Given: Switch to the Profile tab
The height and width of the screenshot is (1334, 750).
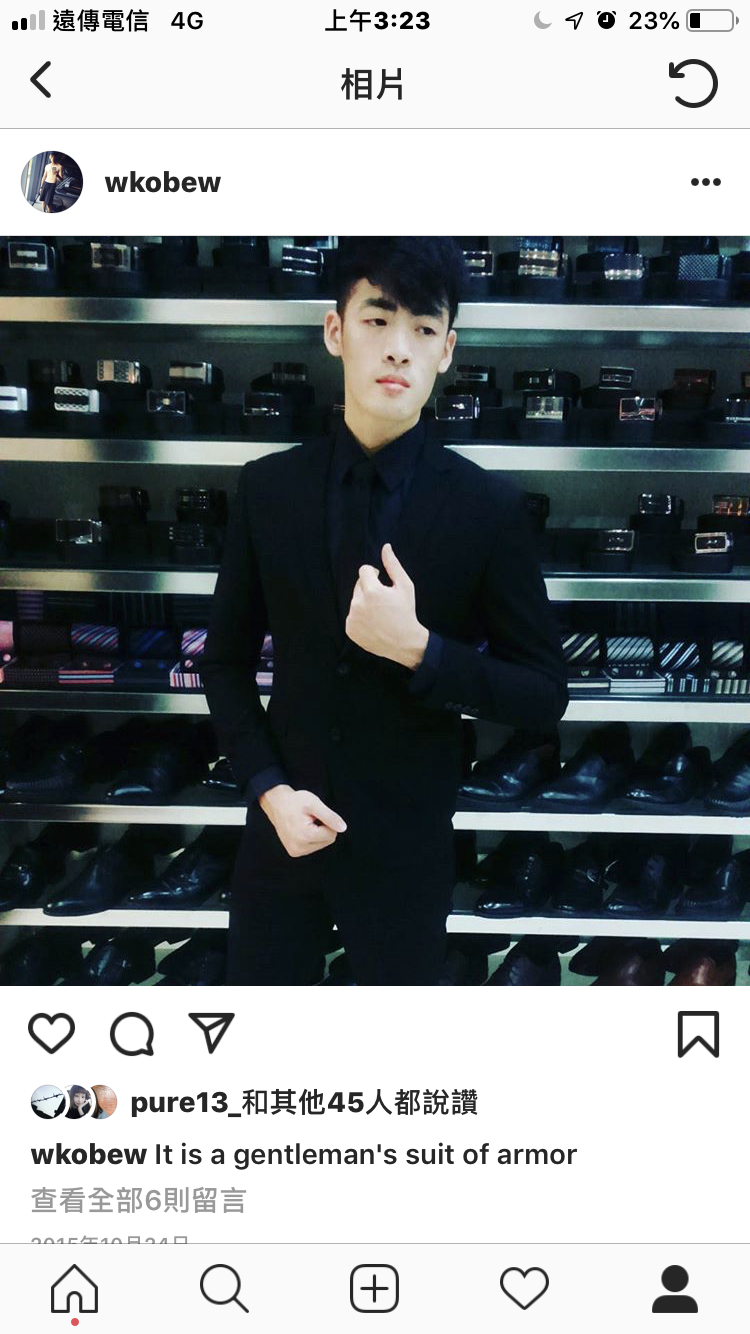Looking at the screenshot, I should 674,1288.
